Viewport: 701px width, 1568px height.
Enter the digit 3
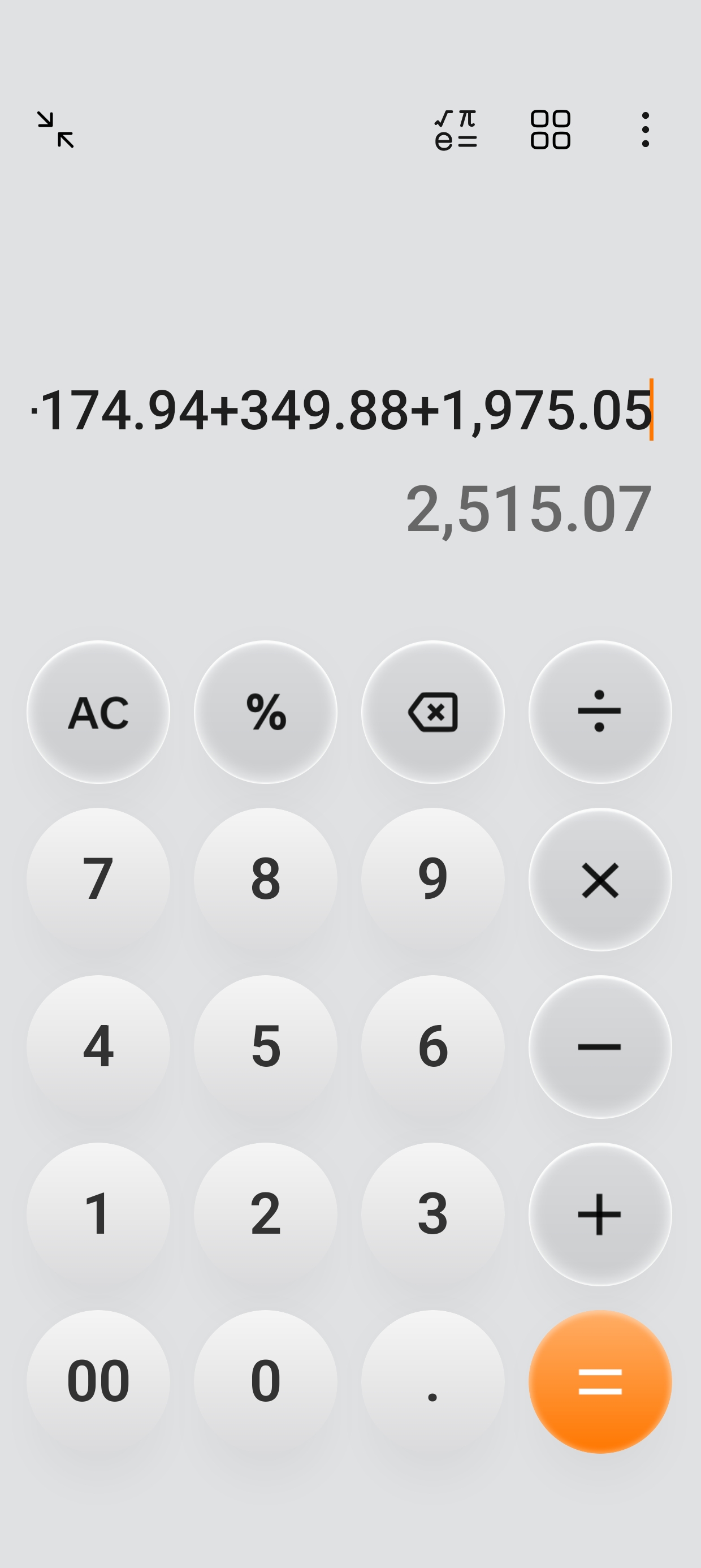coord(432,1214)
